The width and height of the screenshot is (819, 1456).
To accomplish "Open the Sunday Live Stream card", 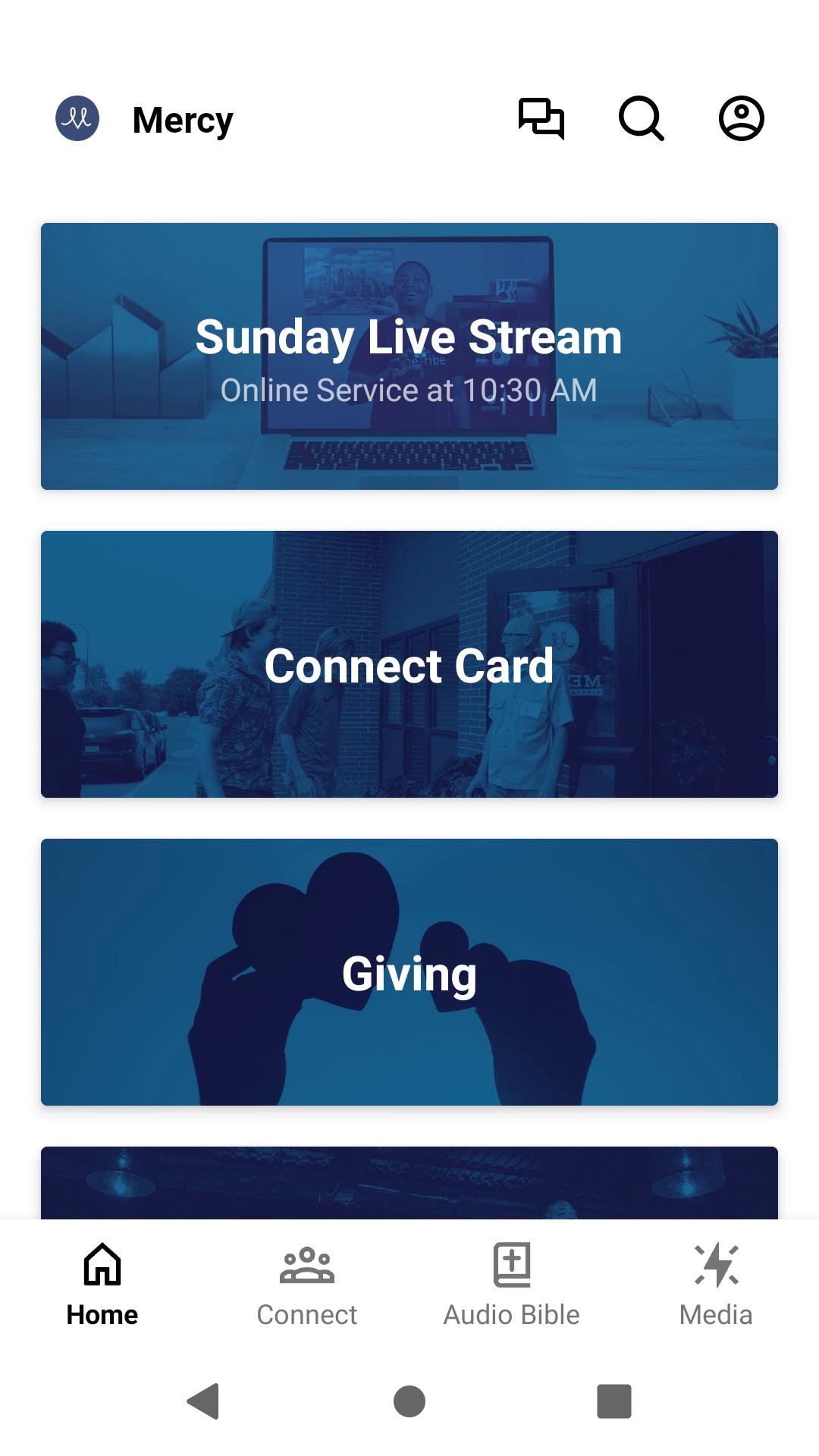I will pyautogui.click(x=409, y=356).
